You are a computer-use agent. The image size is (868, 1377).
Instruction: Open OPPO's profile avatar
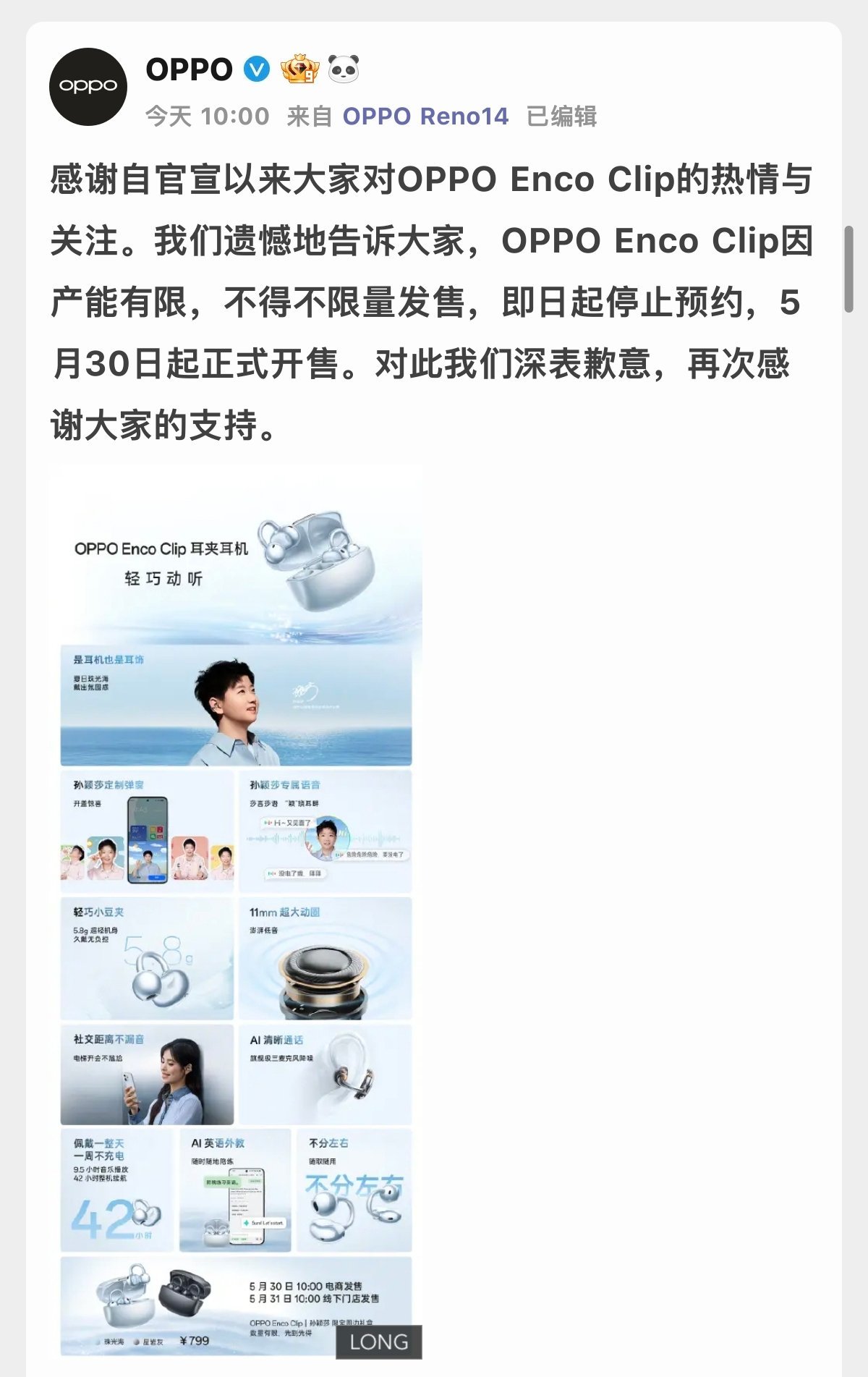(x=88, y=87)
